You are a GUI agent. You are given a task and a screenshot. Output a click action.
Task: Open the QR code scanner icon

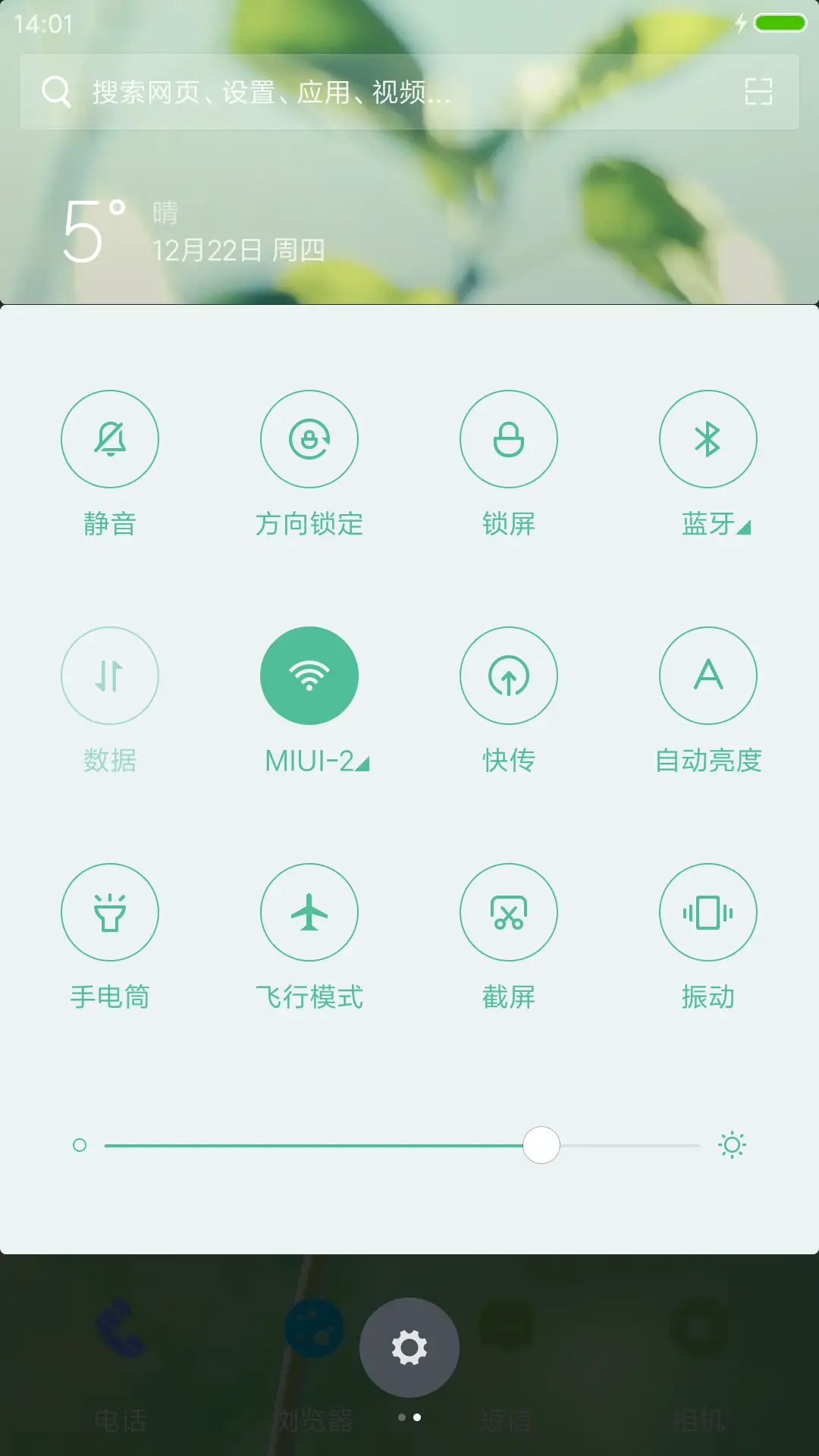point(757,92)
